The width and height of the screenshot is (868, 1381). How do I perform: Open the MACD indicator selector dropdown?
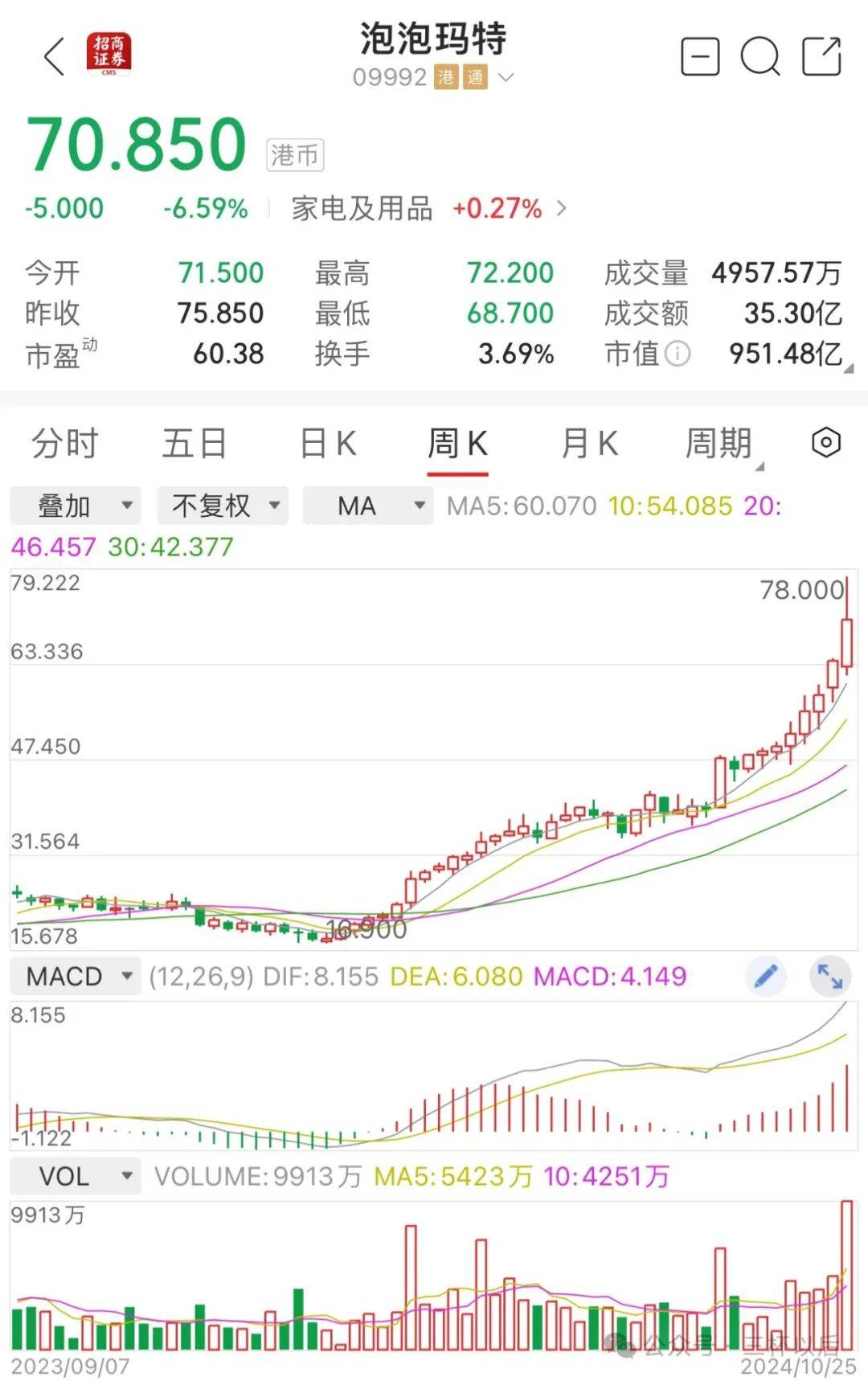[x=75, y=975]
